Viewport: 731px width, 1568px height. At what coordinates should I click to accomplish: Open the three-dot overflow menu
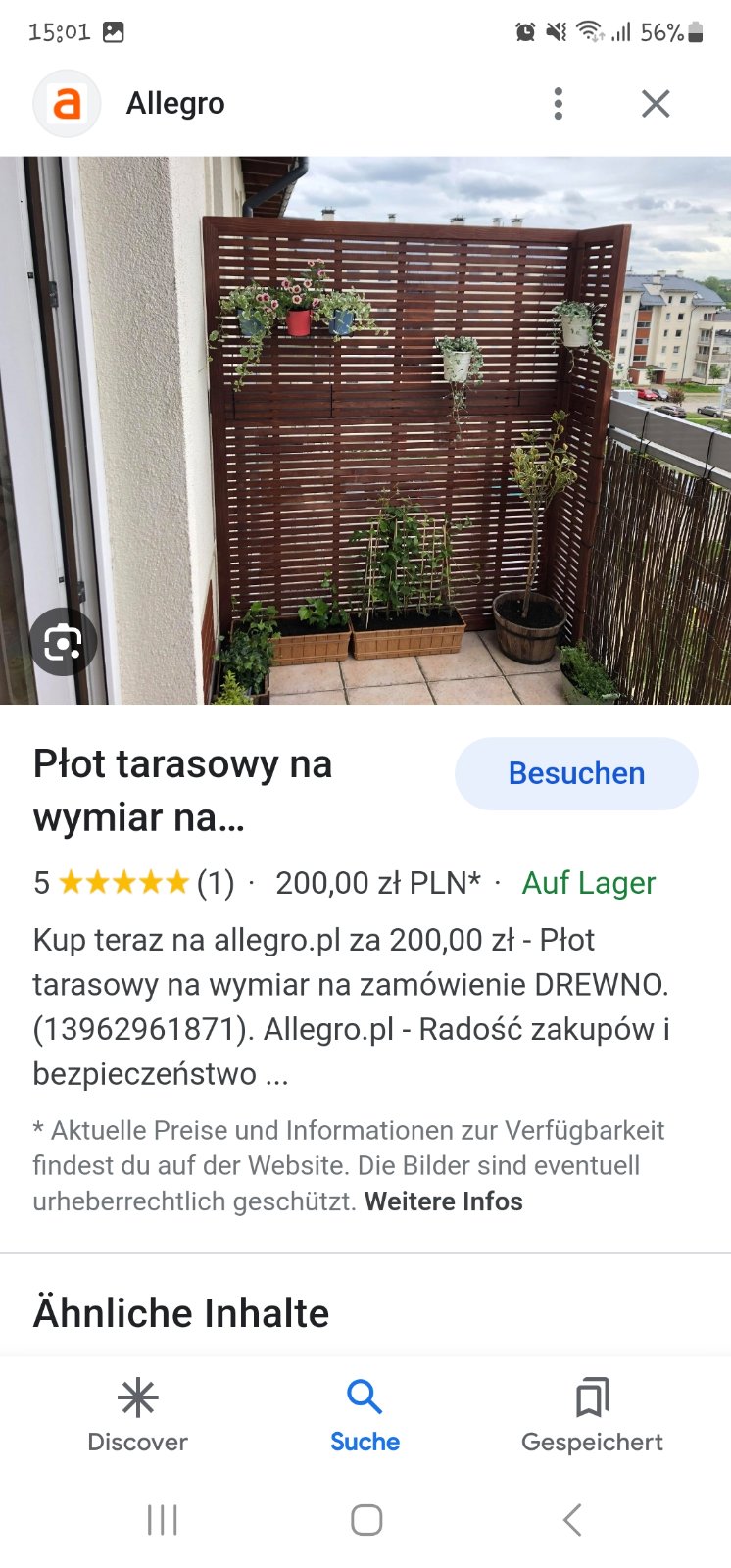[558, 103]
